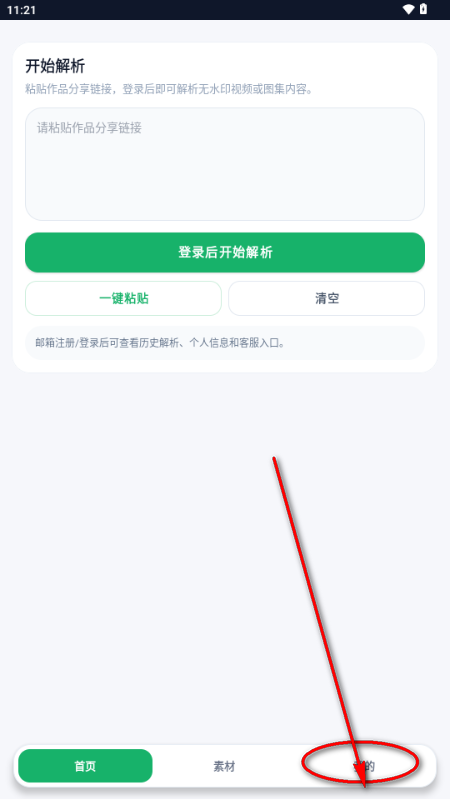Select the 首页 tab

(85, 766)
